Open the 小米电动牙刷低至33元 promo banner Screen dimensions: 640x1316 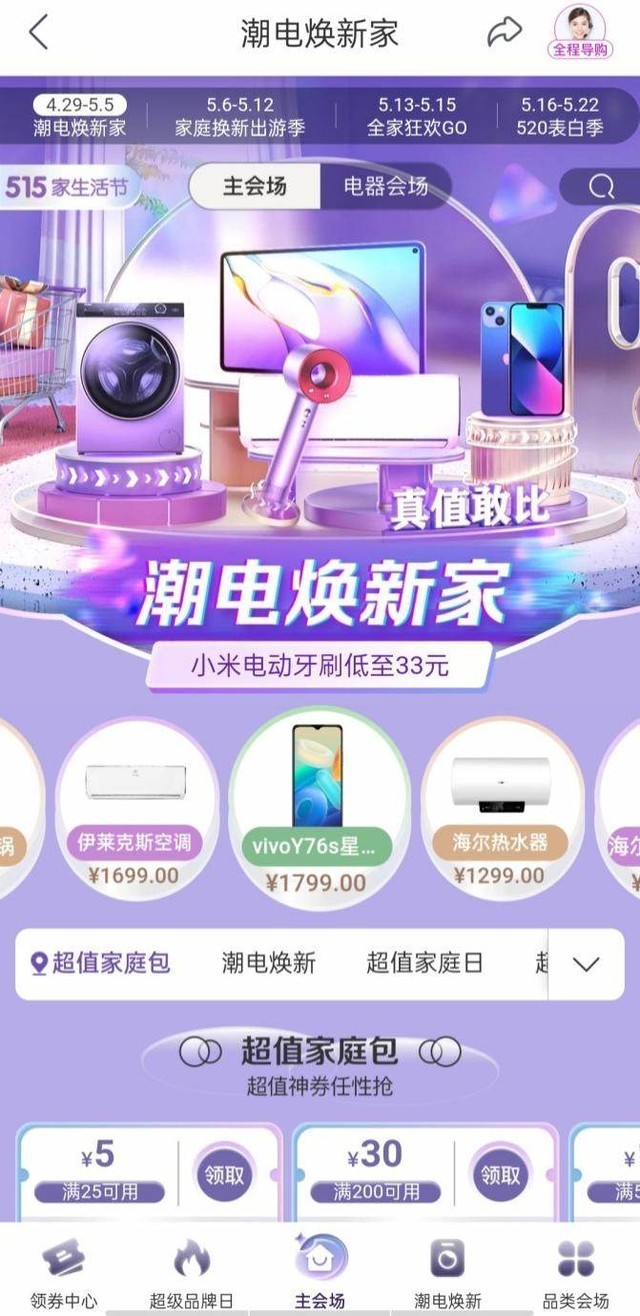coord(319,666)
